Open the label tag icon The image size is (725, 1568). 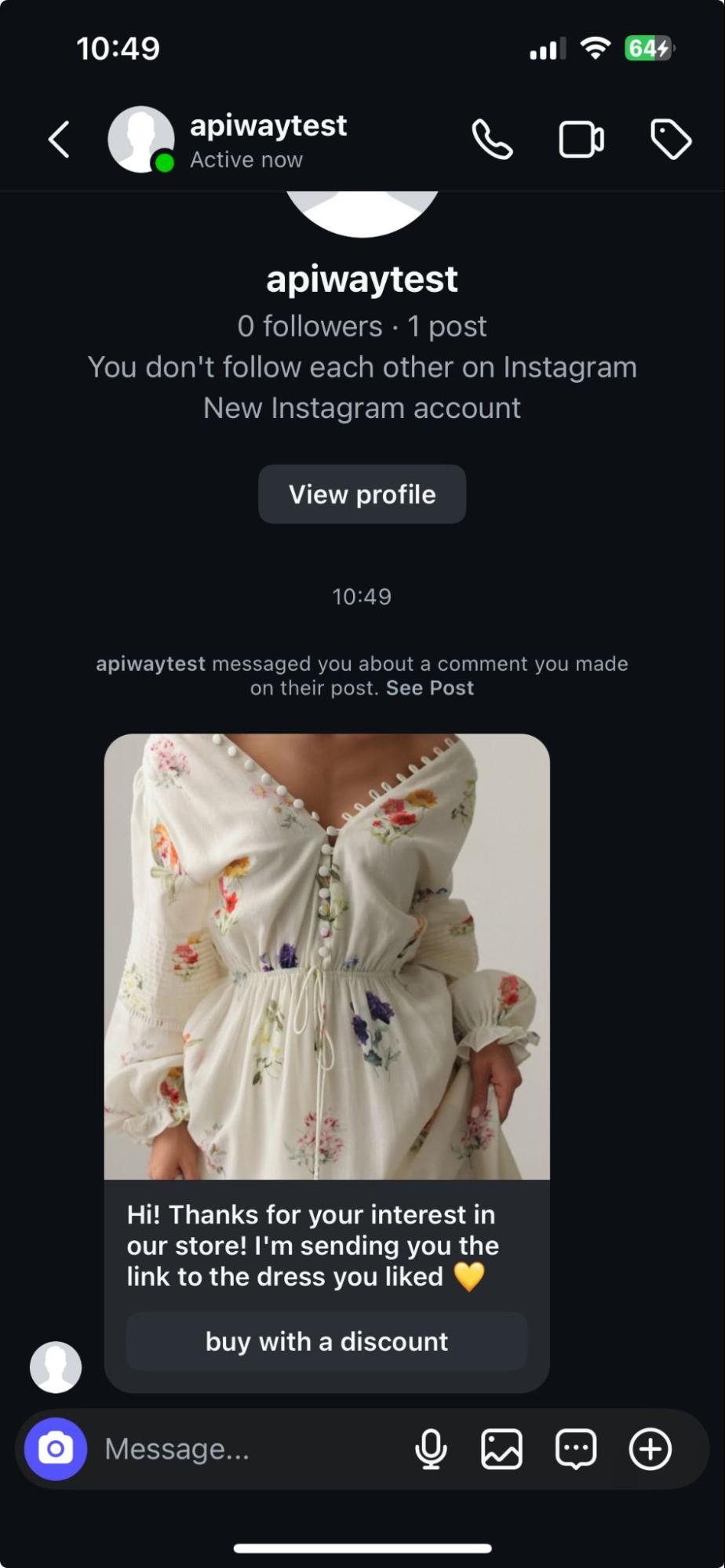click(671, 140)
